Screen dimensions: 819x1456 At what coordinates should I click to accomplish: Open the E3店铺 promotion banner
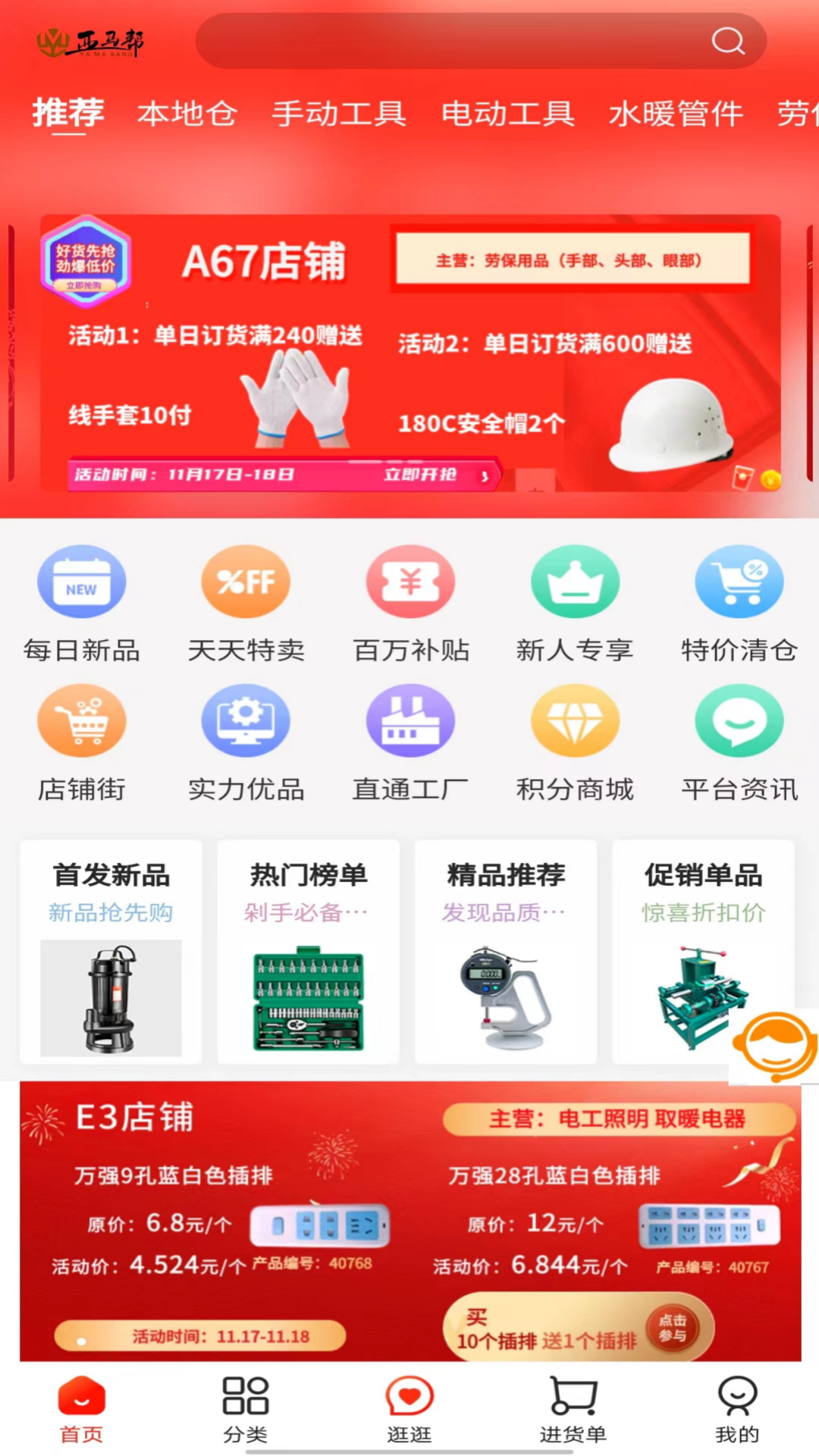point(410,1222)
